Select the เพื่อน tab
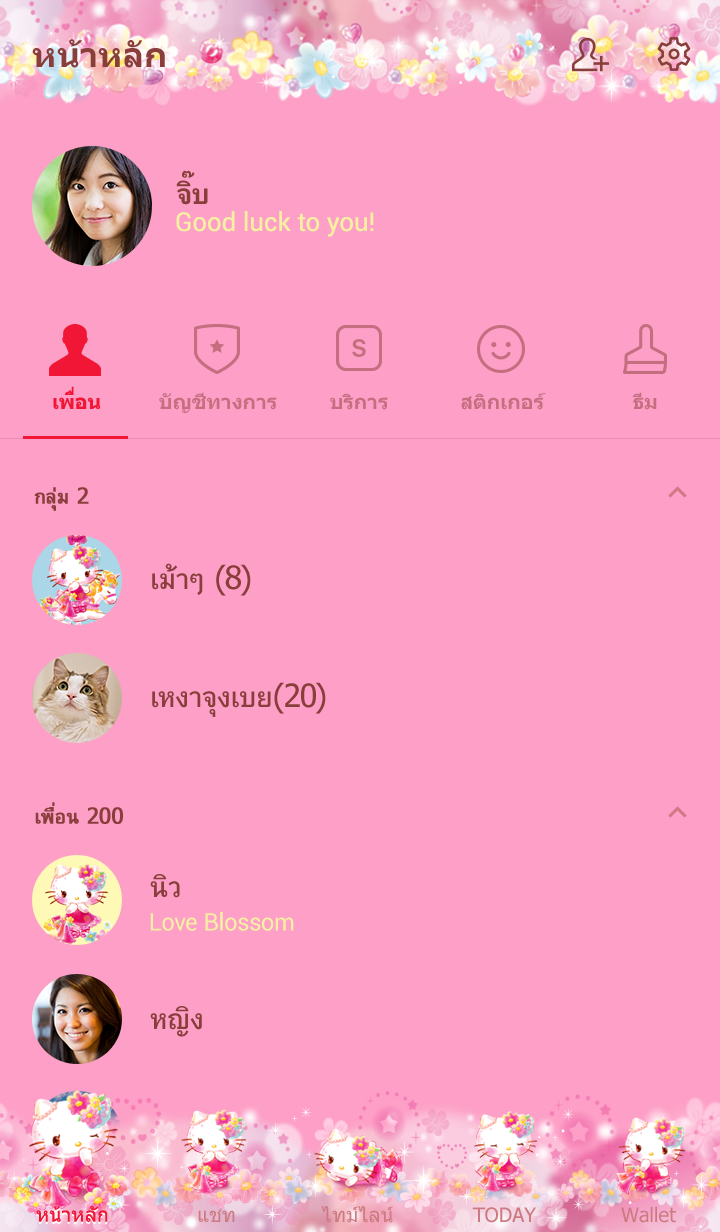Screen dimensions: 720x1232 (76, 368)
